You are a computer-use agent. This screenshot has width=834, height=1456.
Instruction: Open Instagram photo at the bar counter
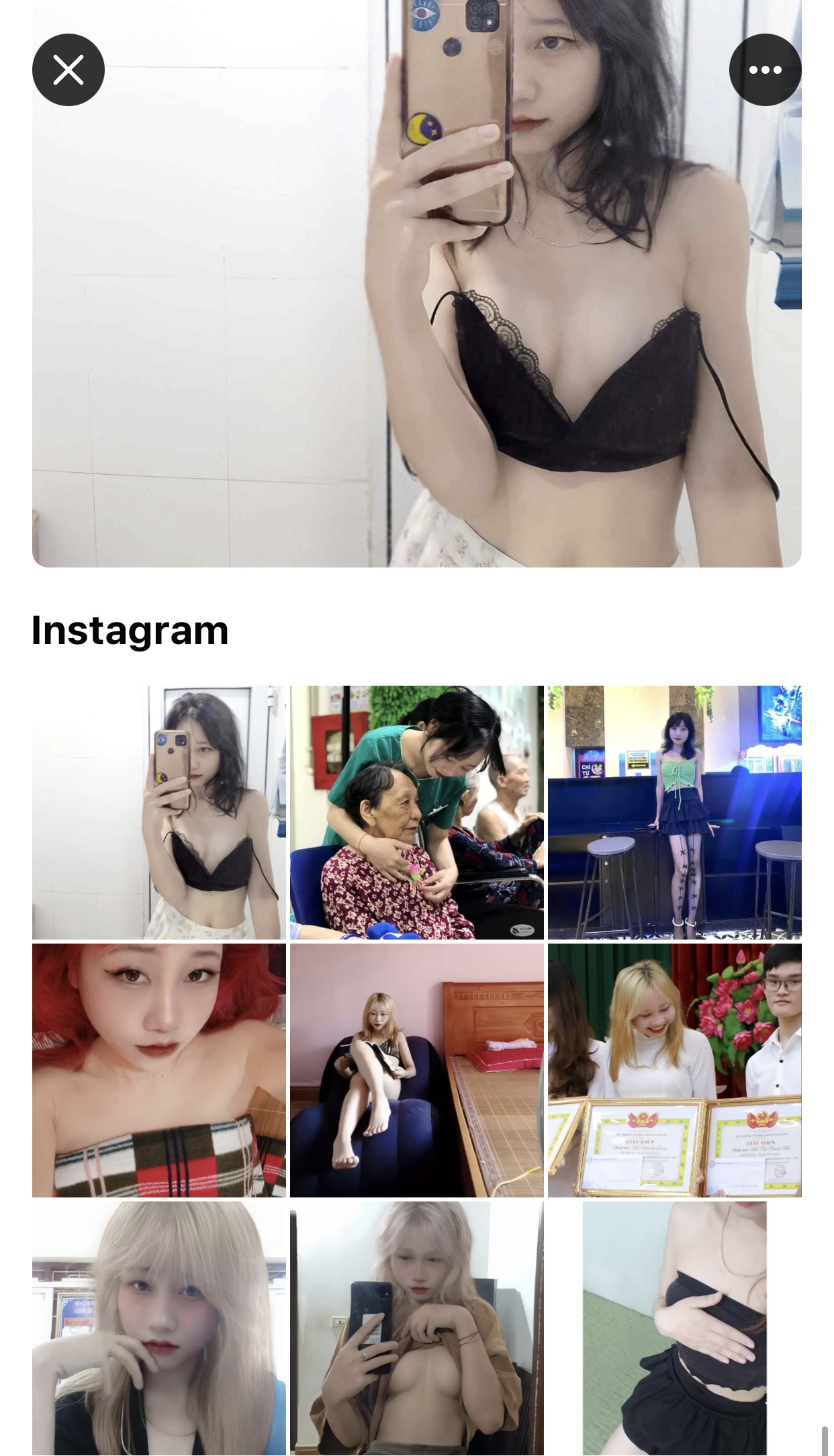pos(674,812)
